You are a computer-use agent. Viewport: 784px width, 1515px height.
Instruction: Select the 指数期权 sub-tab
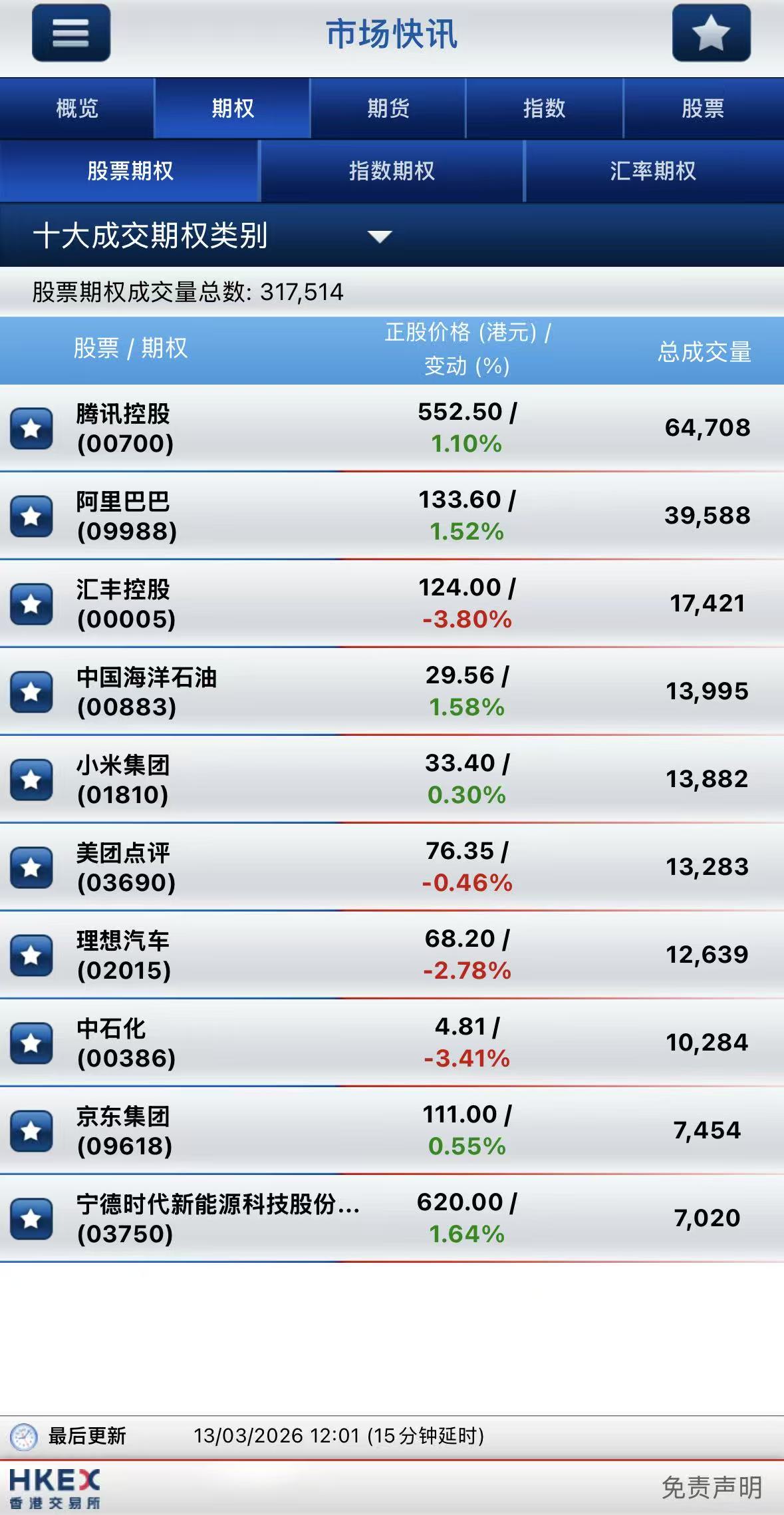392,171
